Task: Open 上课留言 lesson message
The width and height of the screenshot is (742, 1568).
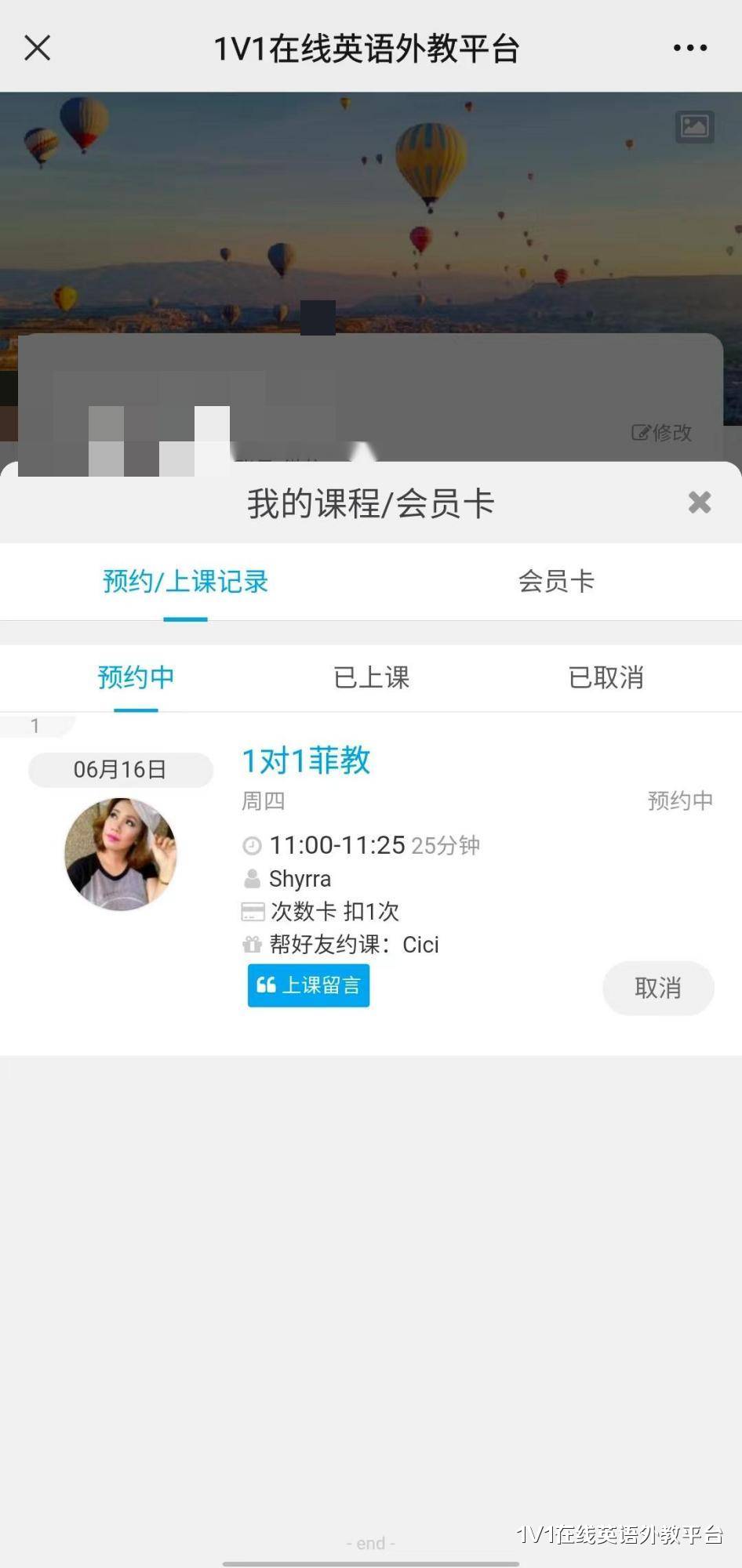Action: click(x=308, y=985)
